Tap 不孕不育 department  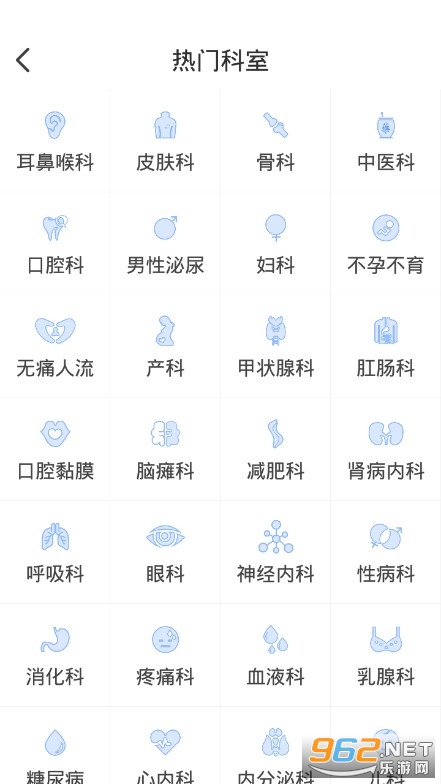[386, 244]
